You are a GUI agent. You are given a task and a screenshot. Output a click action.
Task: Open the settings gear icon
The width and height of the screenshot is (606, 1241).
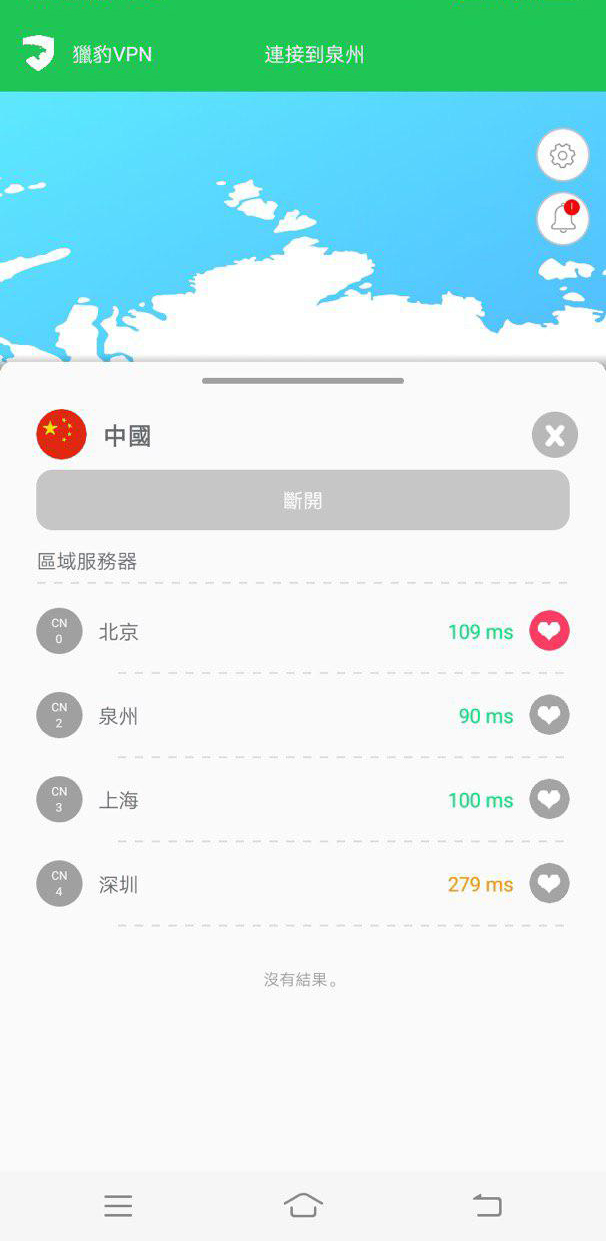pos(563,155)
